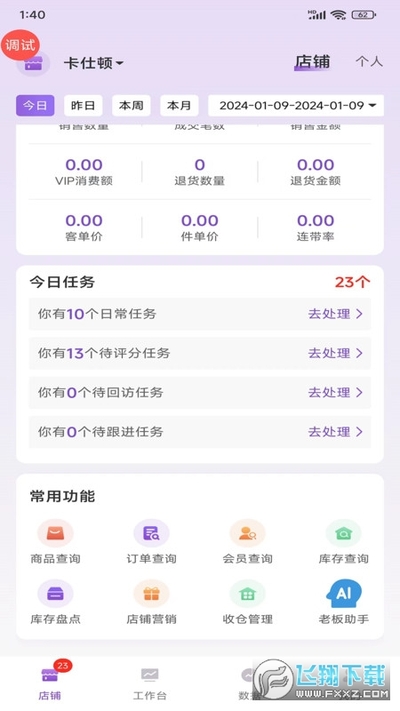The width and height of the screenshot is (400, 711).
Task: Switch to the 个人 tab
Action: (x=369, y=62)
